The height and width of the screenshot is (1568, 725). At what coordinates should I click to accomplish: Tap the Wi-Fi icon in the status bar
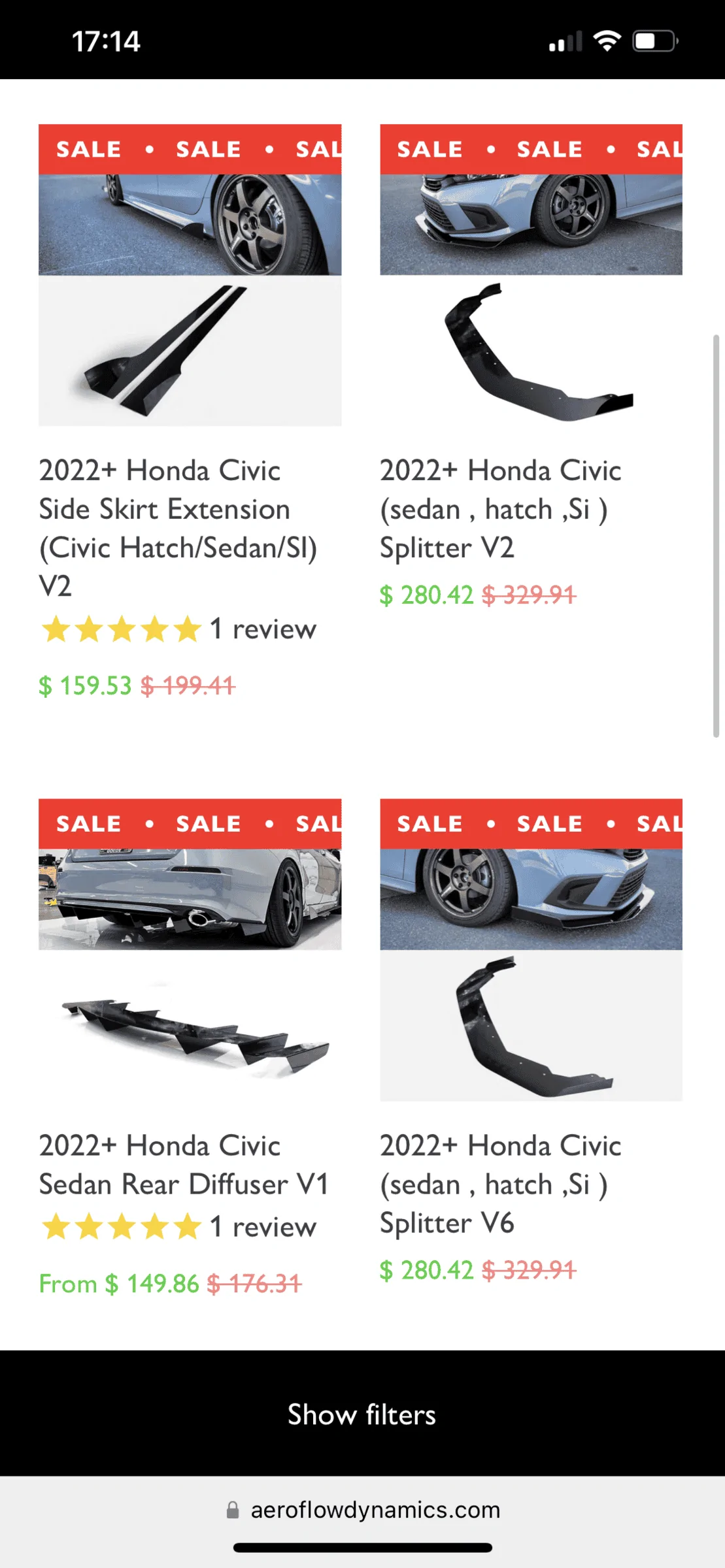(x=605, y=41)
